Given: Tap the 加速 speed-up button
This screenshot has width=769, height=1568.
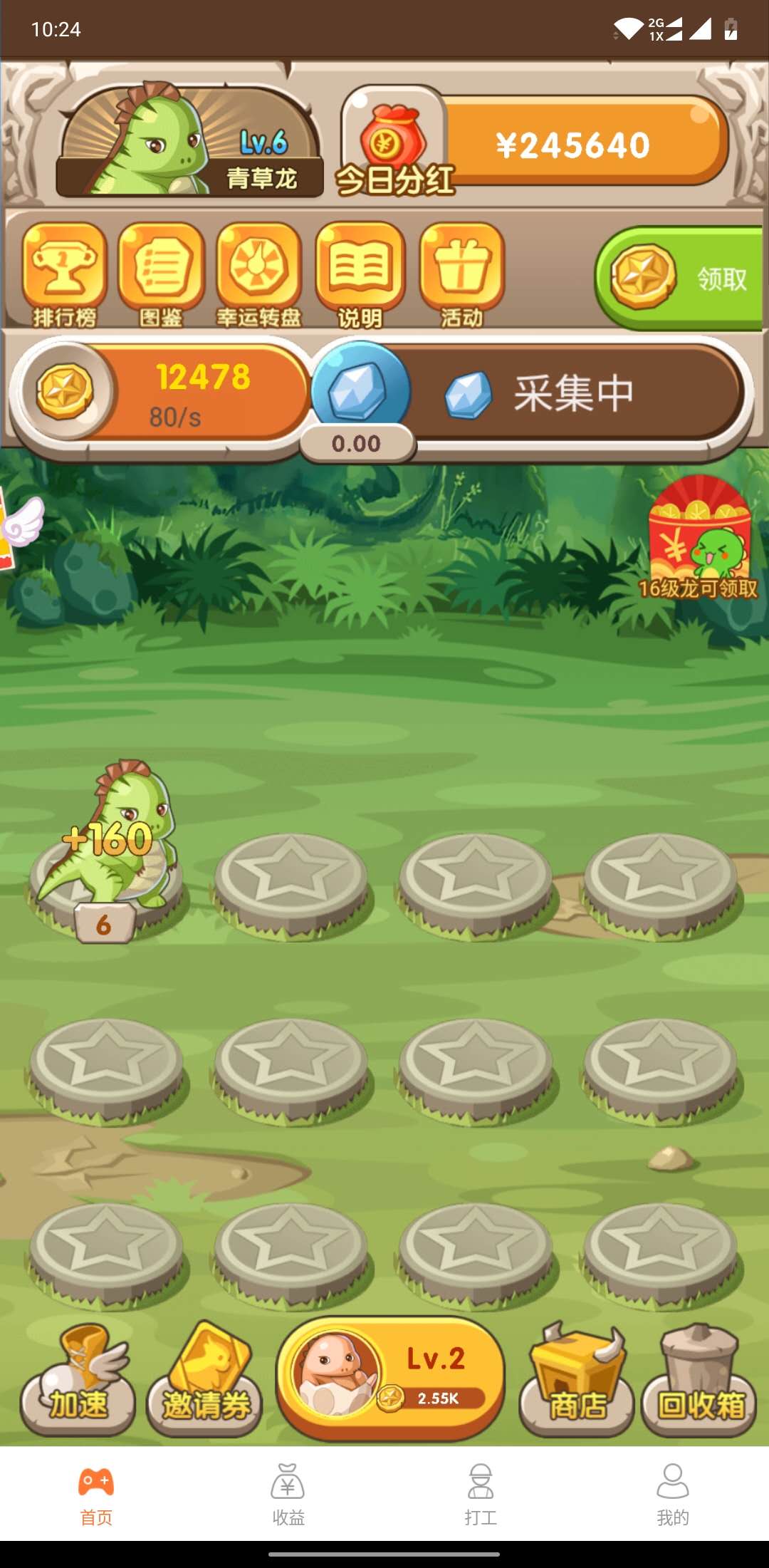Looking at the screenshot, I should tap(78, 1382).
